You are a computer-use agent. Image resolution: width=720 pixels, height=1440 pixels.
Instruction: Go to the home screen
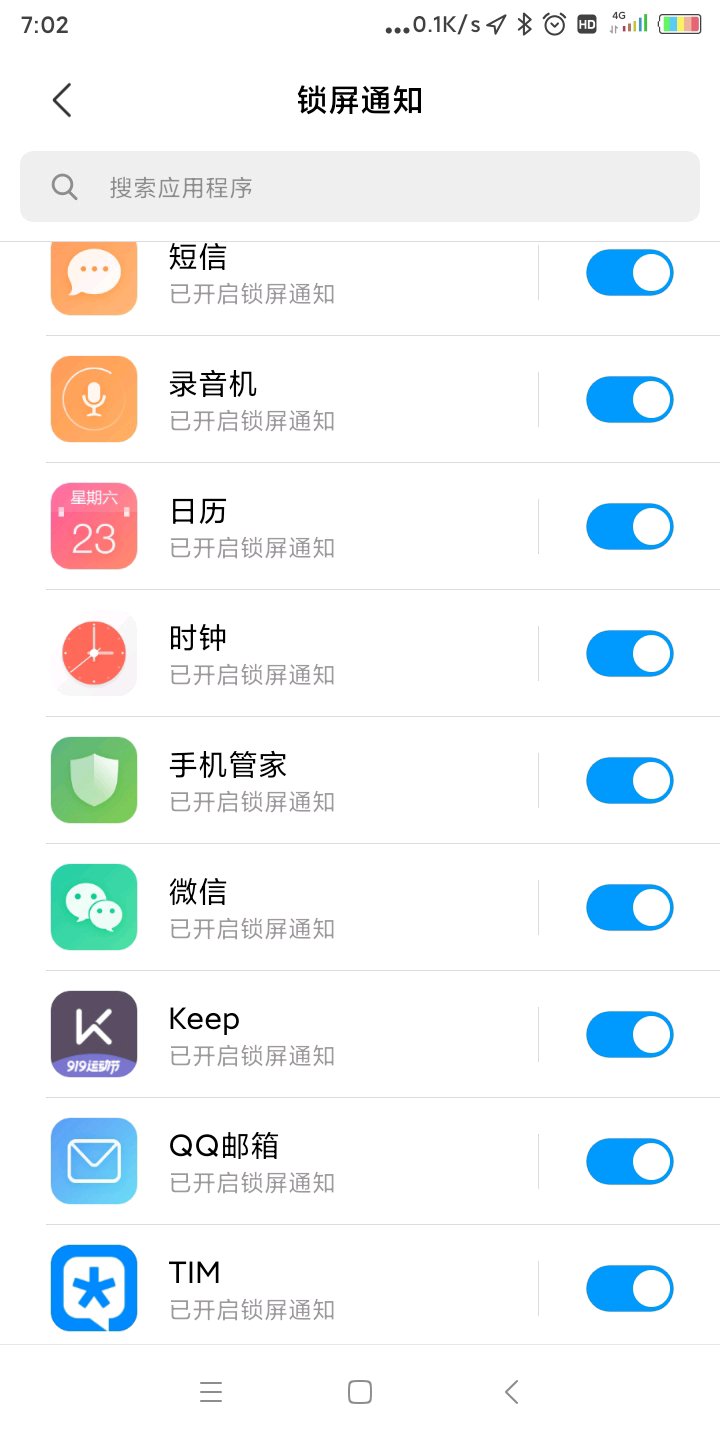point(360,1392)
